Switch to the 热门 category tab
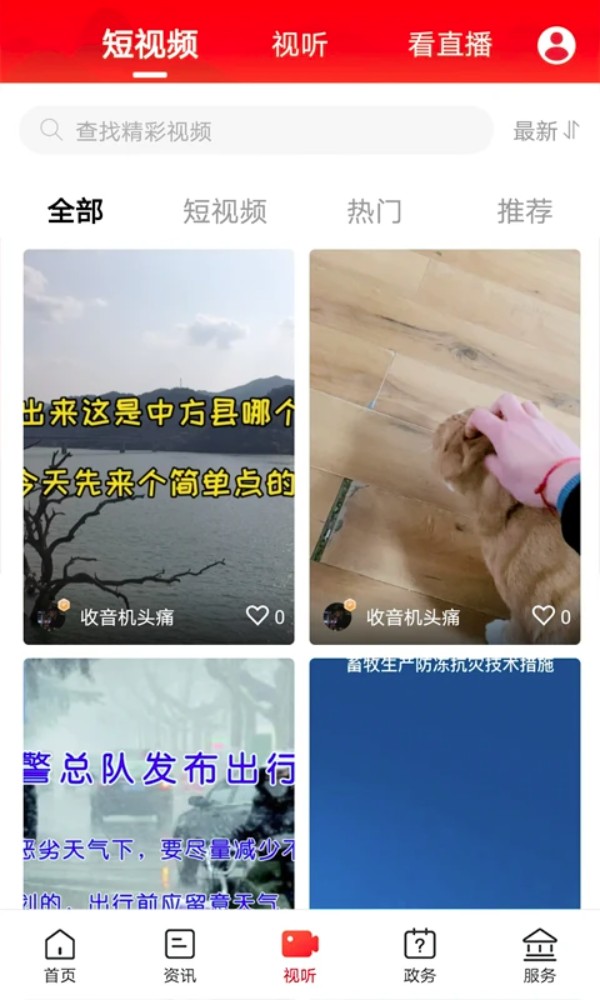 (x=374, y=211)
